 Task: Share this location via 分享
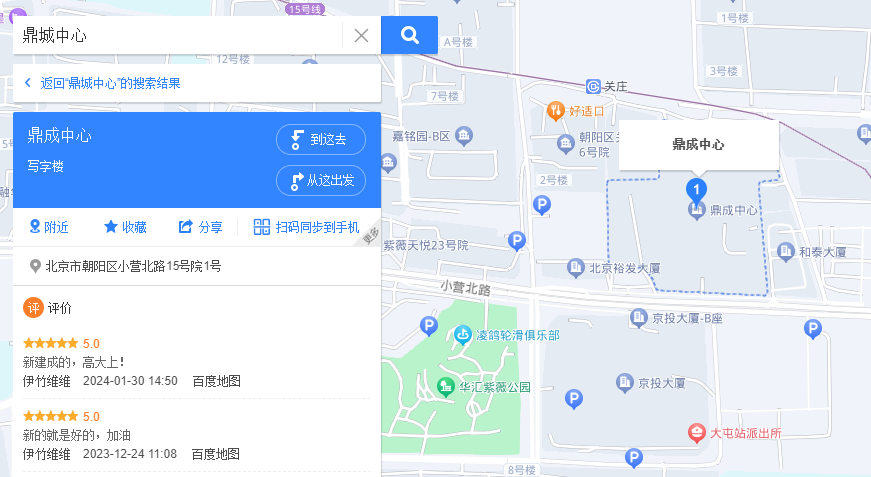200,227
